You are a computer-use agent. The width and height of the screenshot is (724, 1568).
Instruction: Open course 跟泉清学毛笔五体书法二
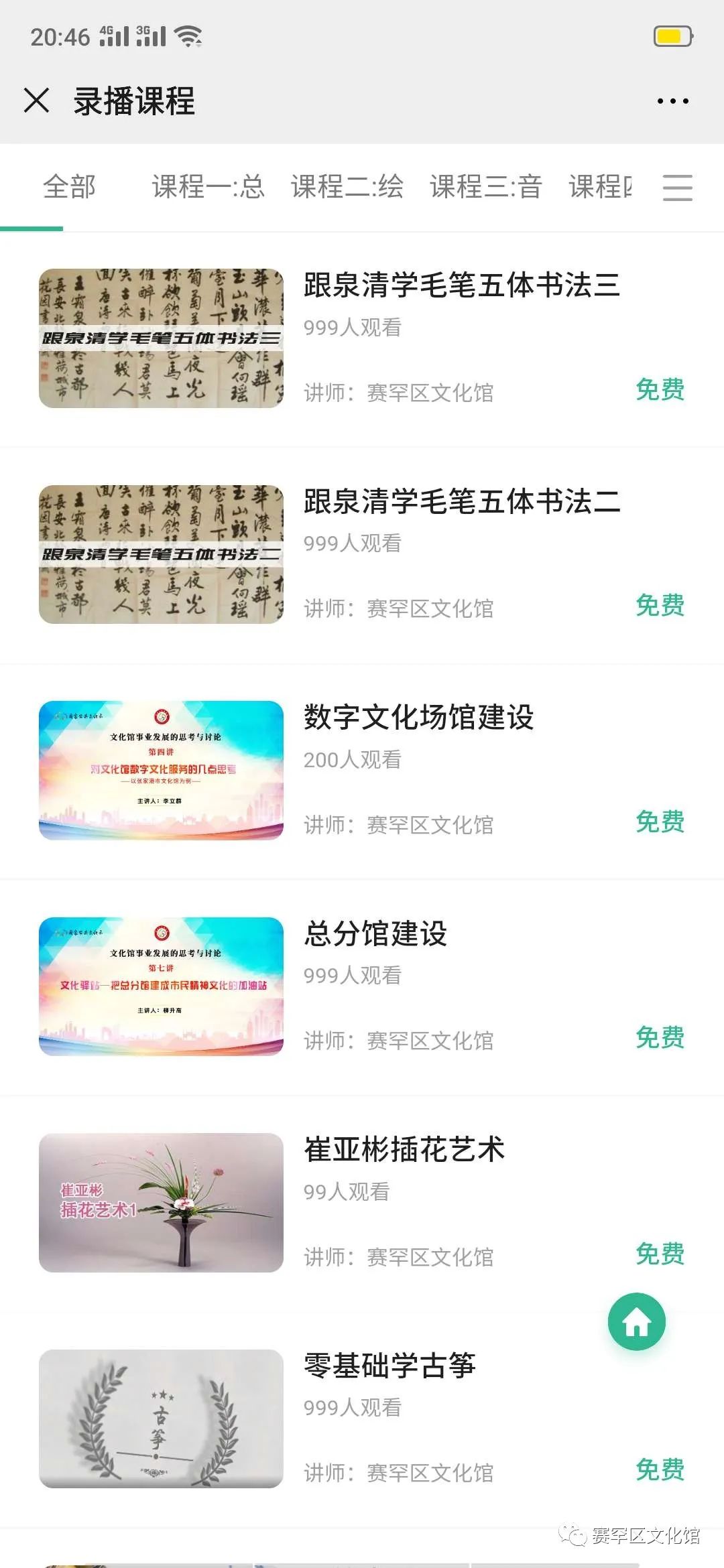coord(461,502)
